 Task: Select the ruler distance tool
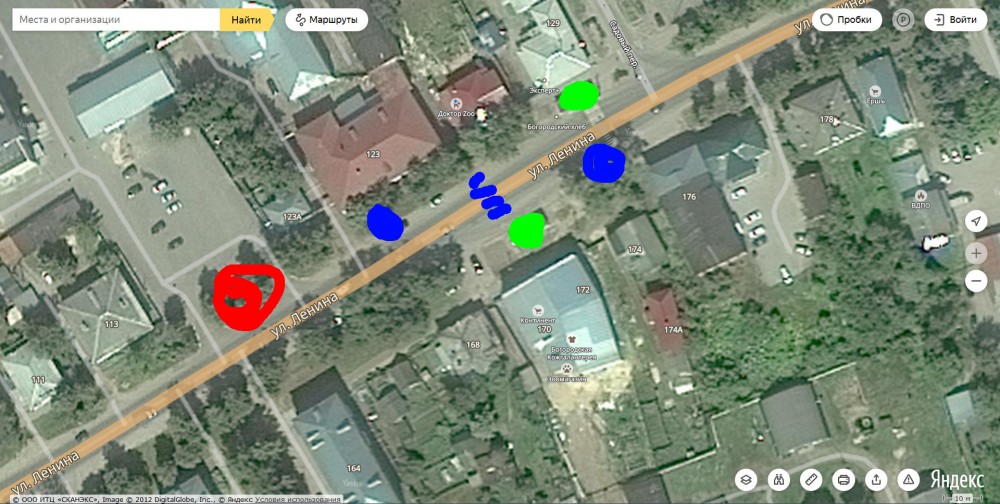(x=811, y=479)
